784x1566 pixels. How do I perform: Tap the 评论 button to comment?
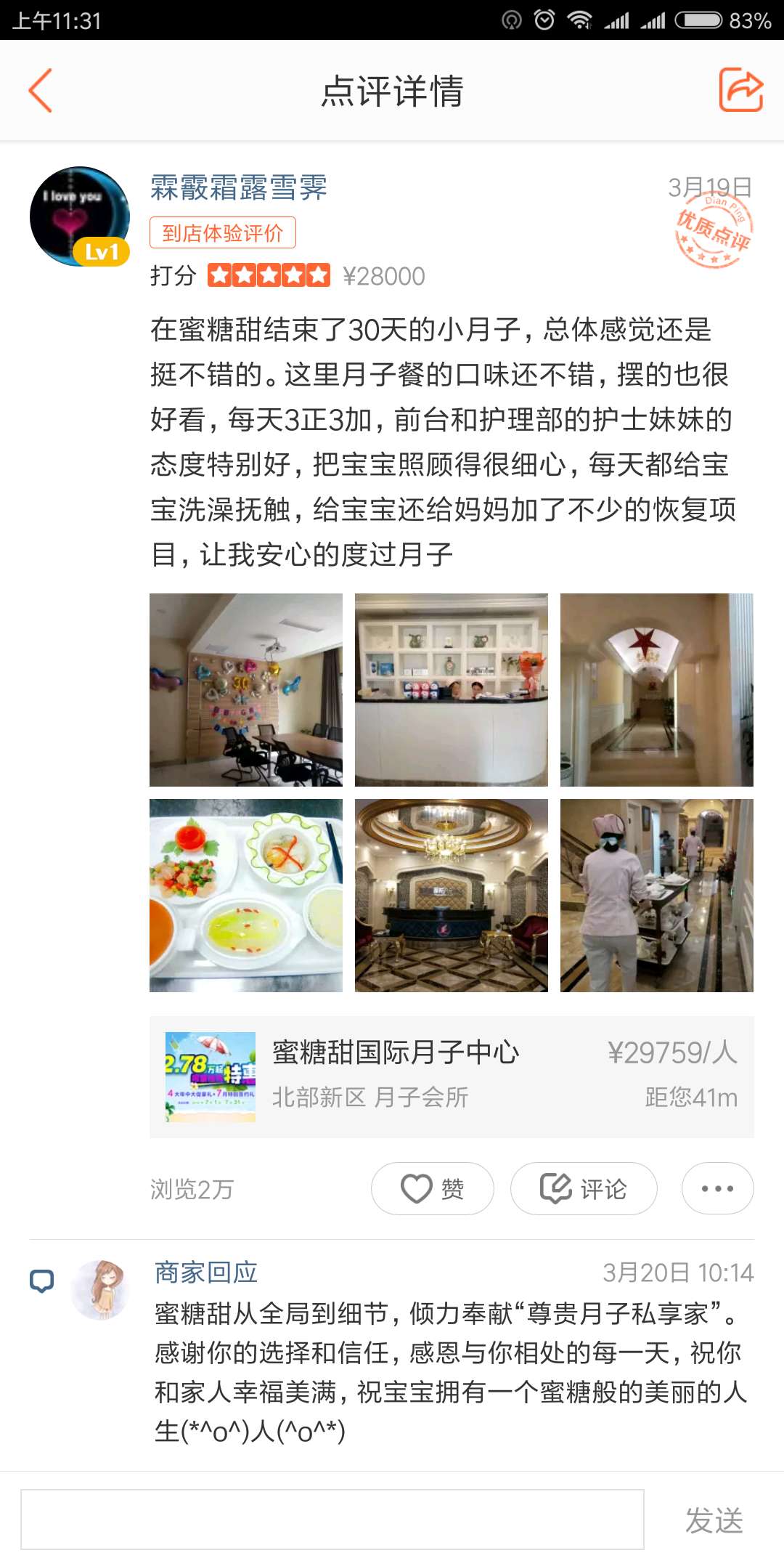[584, 1189]
